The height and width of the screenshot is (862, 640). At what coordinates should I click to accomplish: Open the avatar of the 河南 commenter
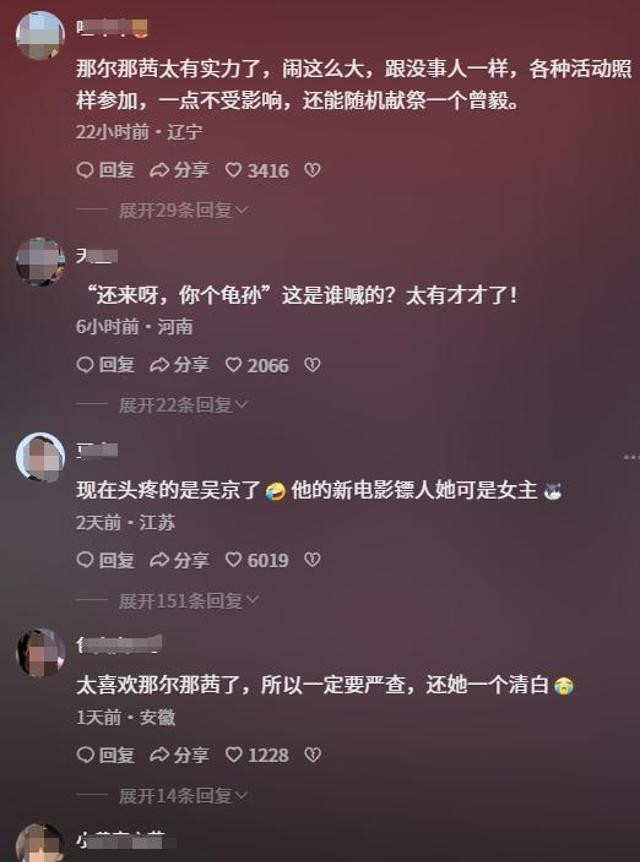click(x=41, y=263)
